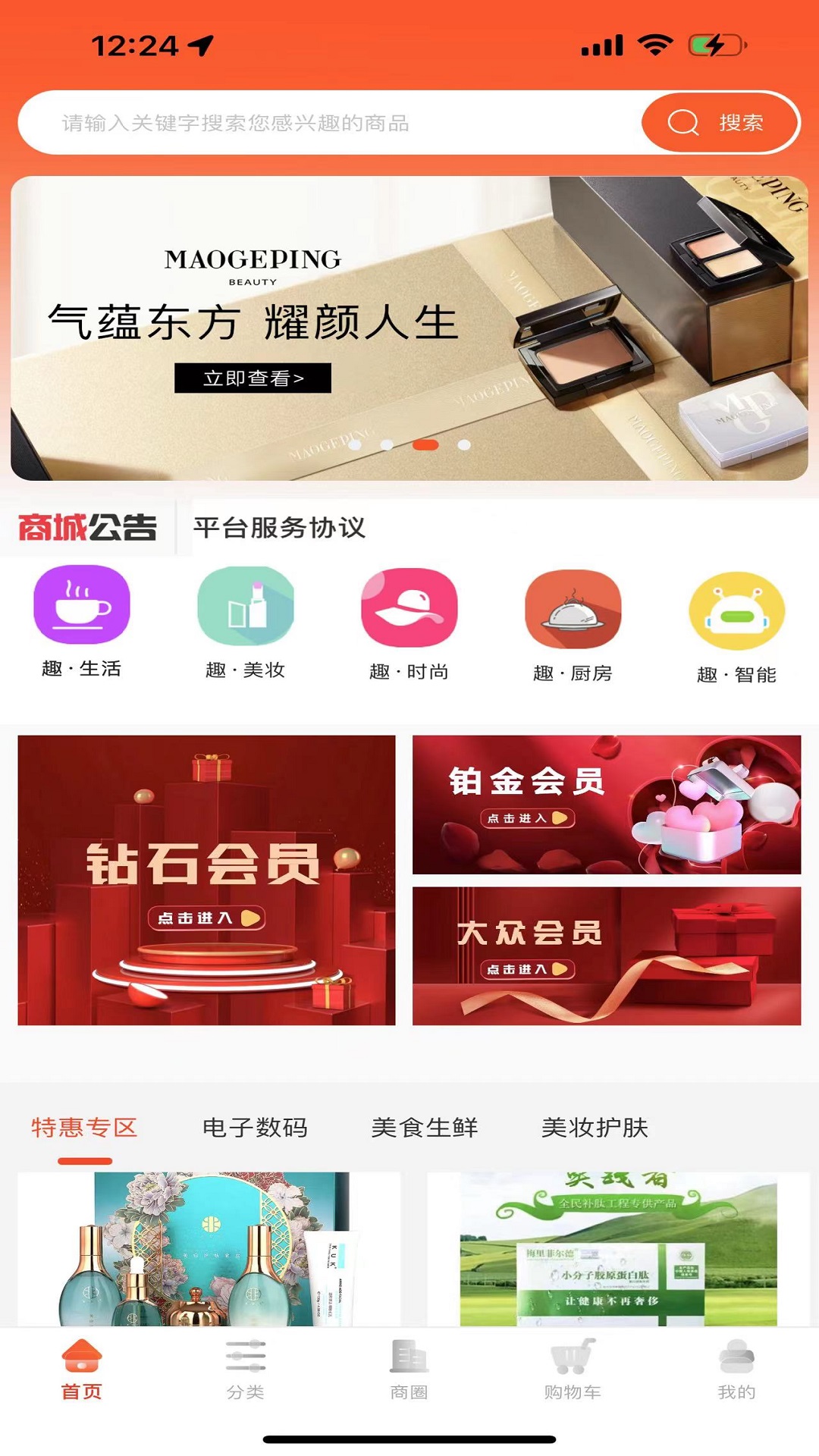Open the 我的 profile tab

point(736,1370)
